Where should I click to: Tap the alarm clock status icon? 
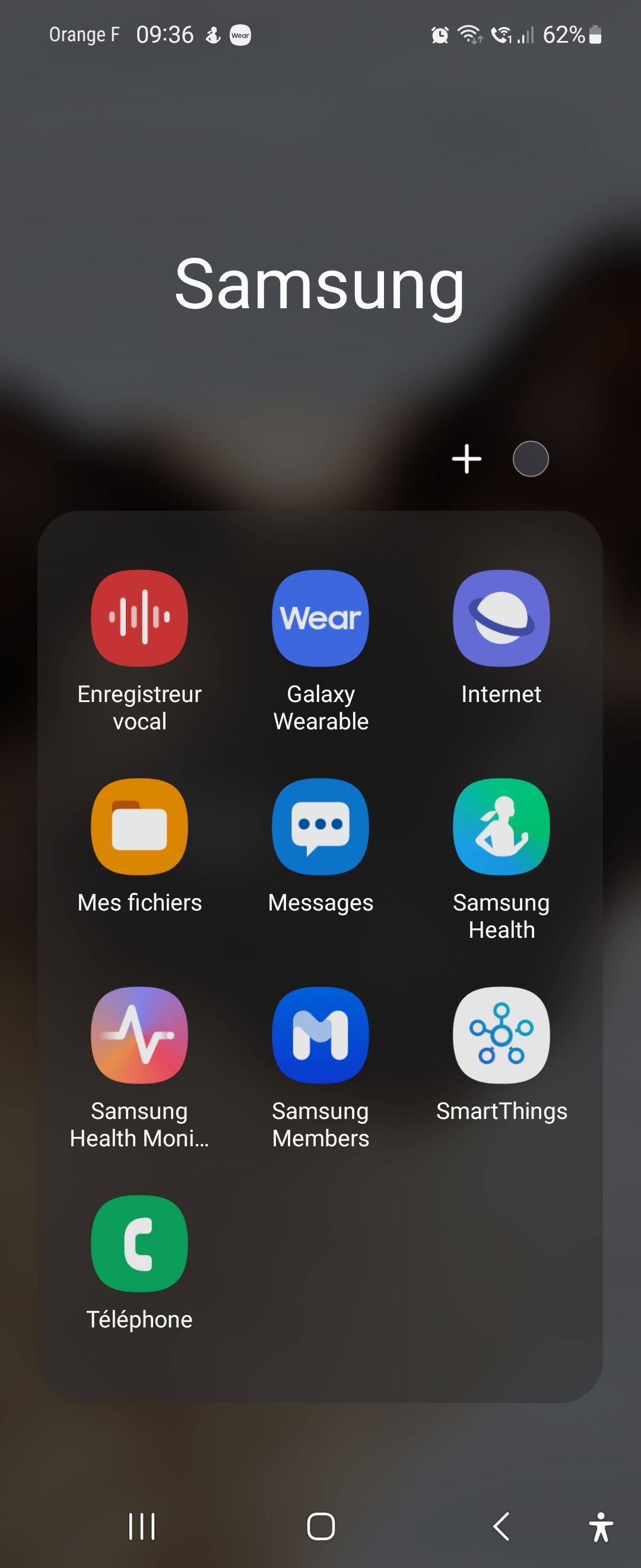[x=439, y=35]
